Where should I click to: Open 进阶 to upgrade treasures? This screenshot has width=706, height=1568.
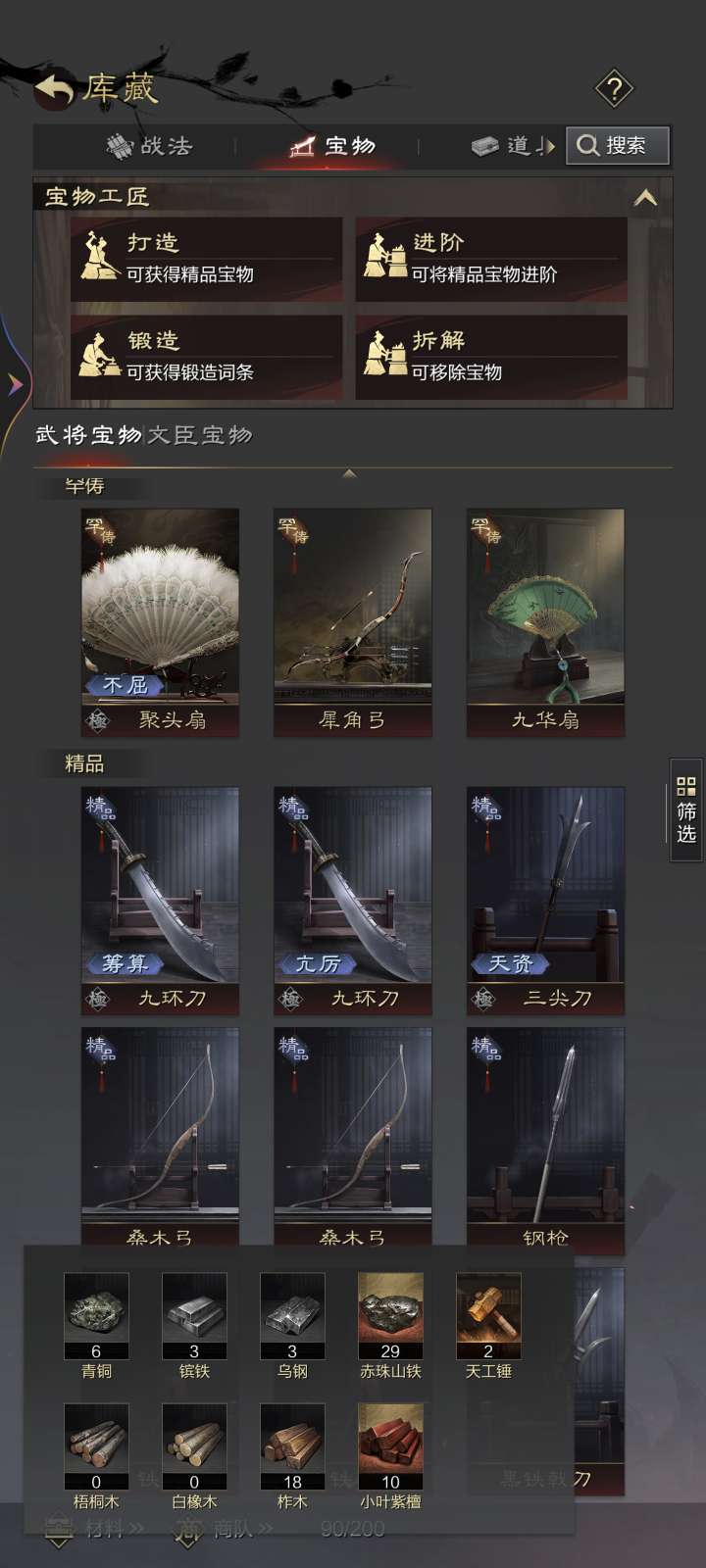coord(491,259)
